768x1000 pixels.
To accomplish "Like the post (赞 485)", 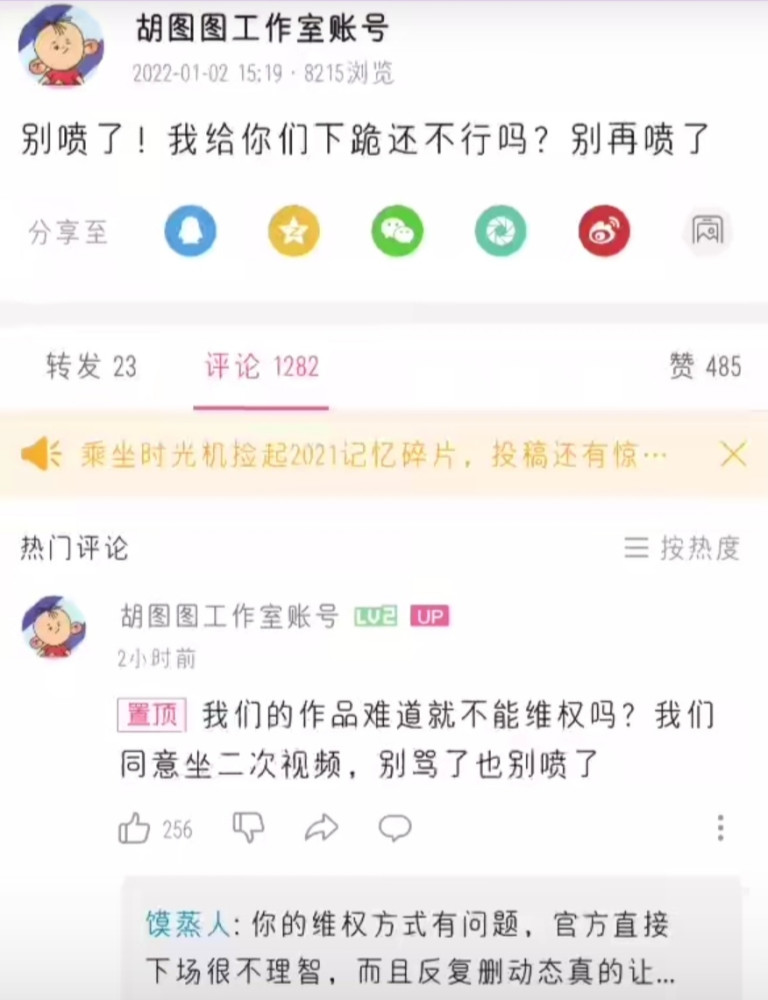I will point(705,366).
